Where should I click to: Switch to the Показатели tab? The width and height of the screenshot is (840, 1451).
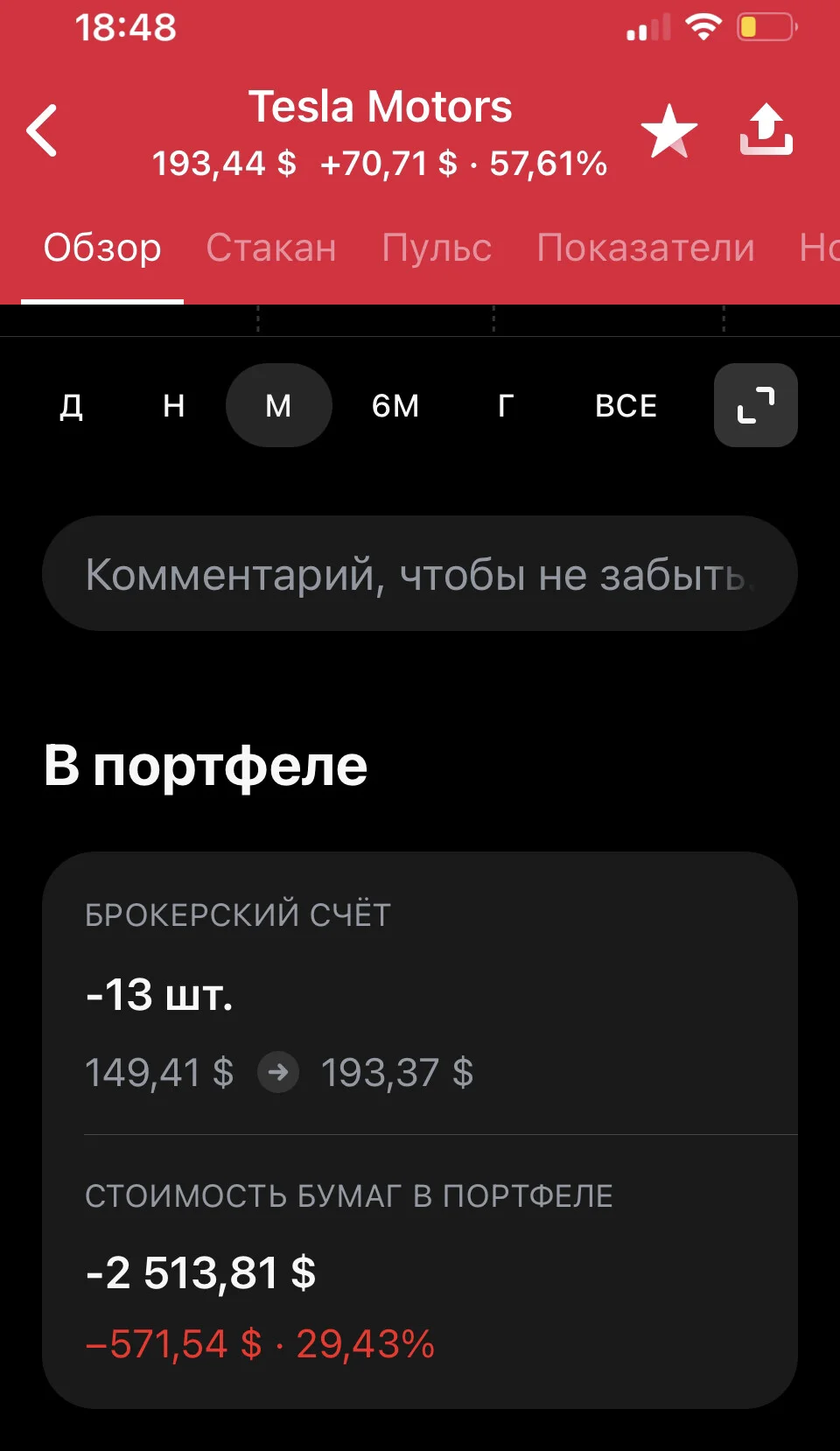click(x=646, y=248)
